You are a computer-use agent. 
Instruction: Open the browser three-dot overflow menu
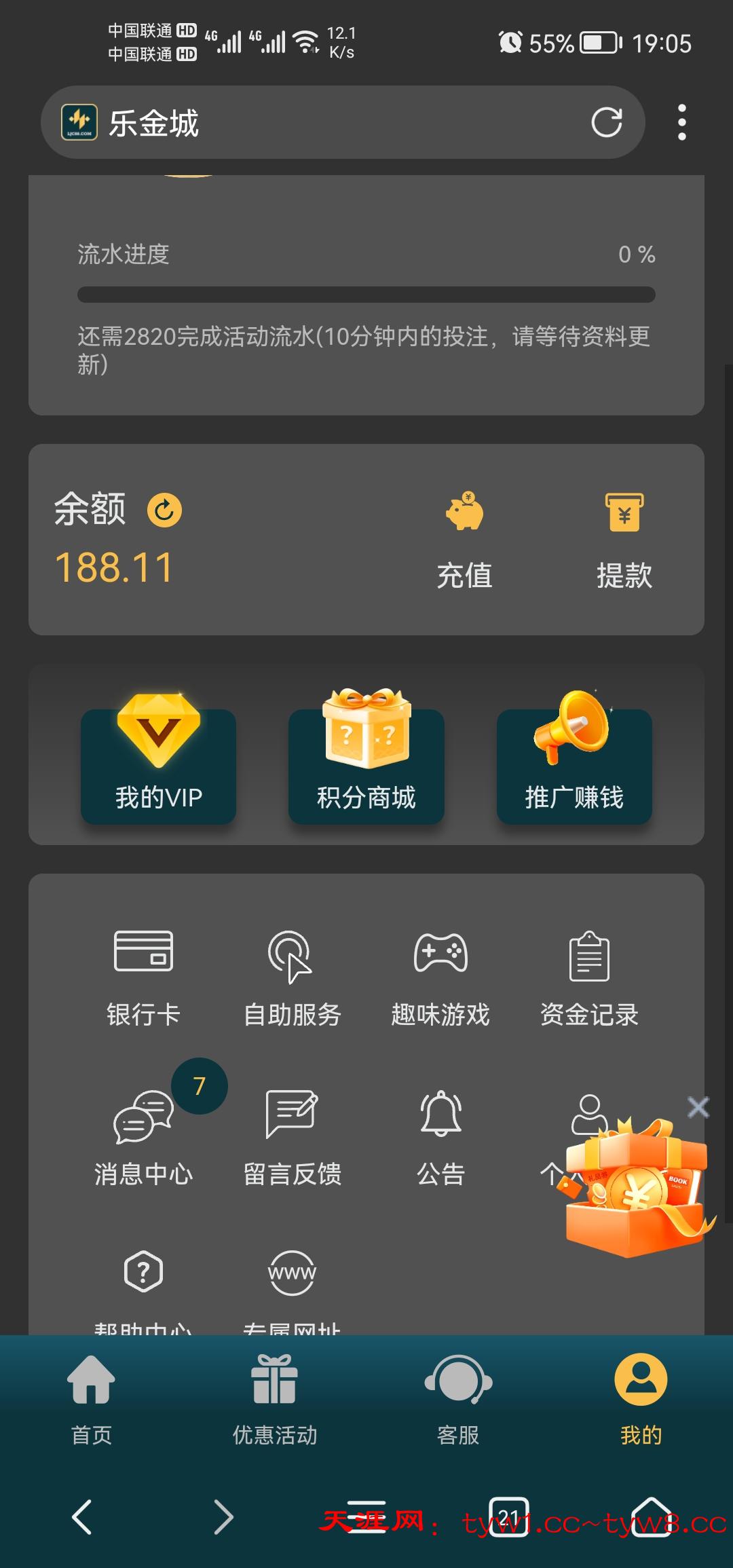click(681, 123)
